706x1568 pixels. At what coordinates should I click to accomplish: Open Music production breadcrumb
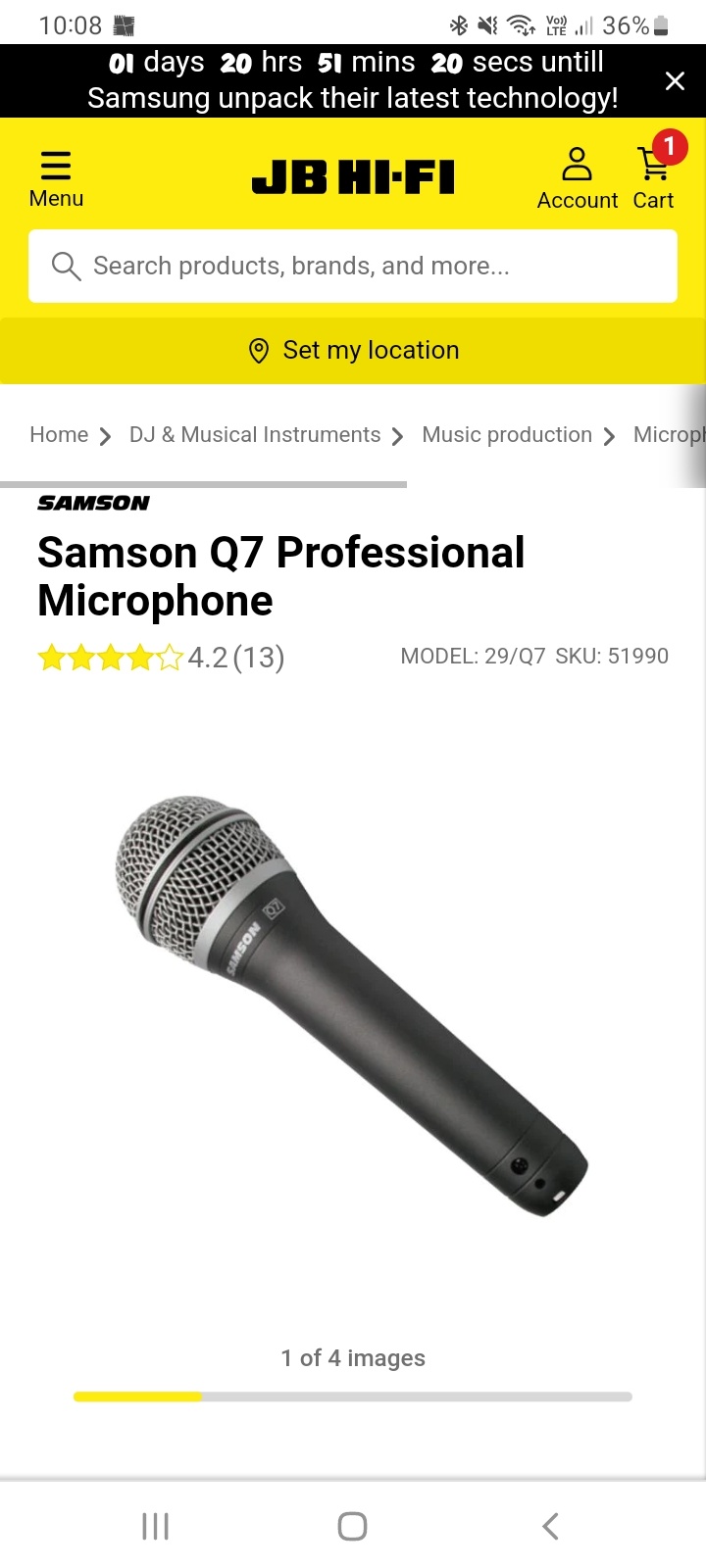[x=507, y=435]
